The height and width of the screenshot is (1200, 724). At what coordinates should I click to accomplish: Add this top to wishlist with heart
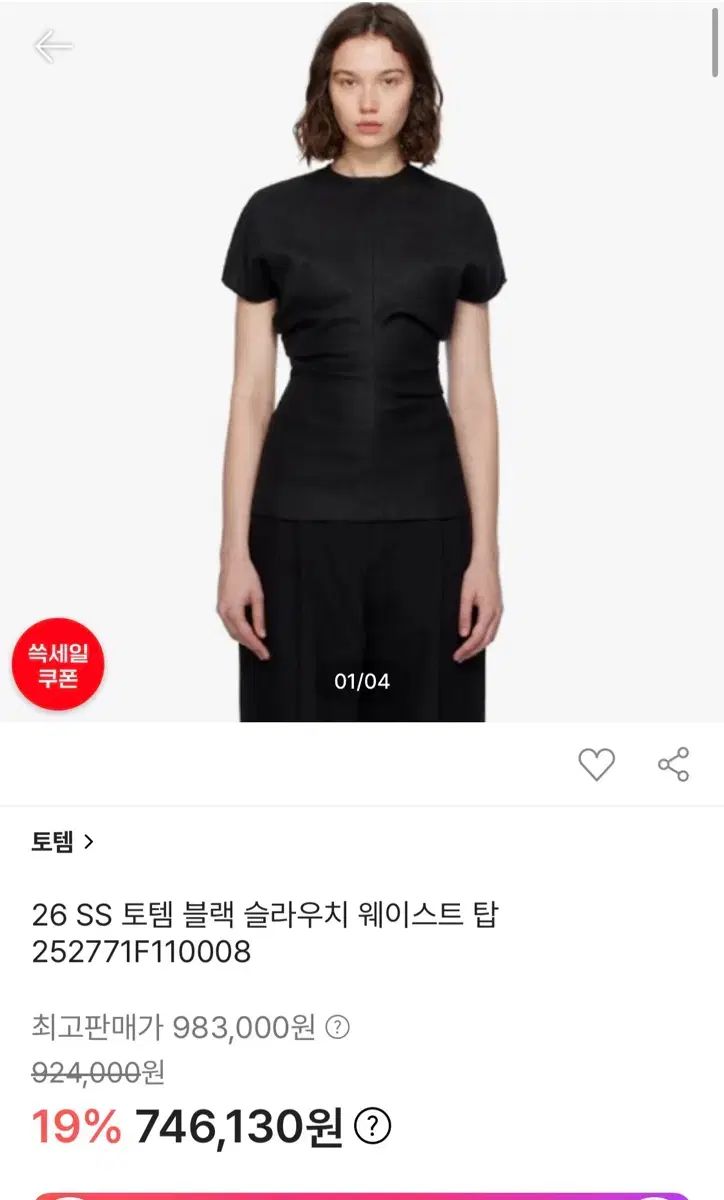[x=597, y=765]
